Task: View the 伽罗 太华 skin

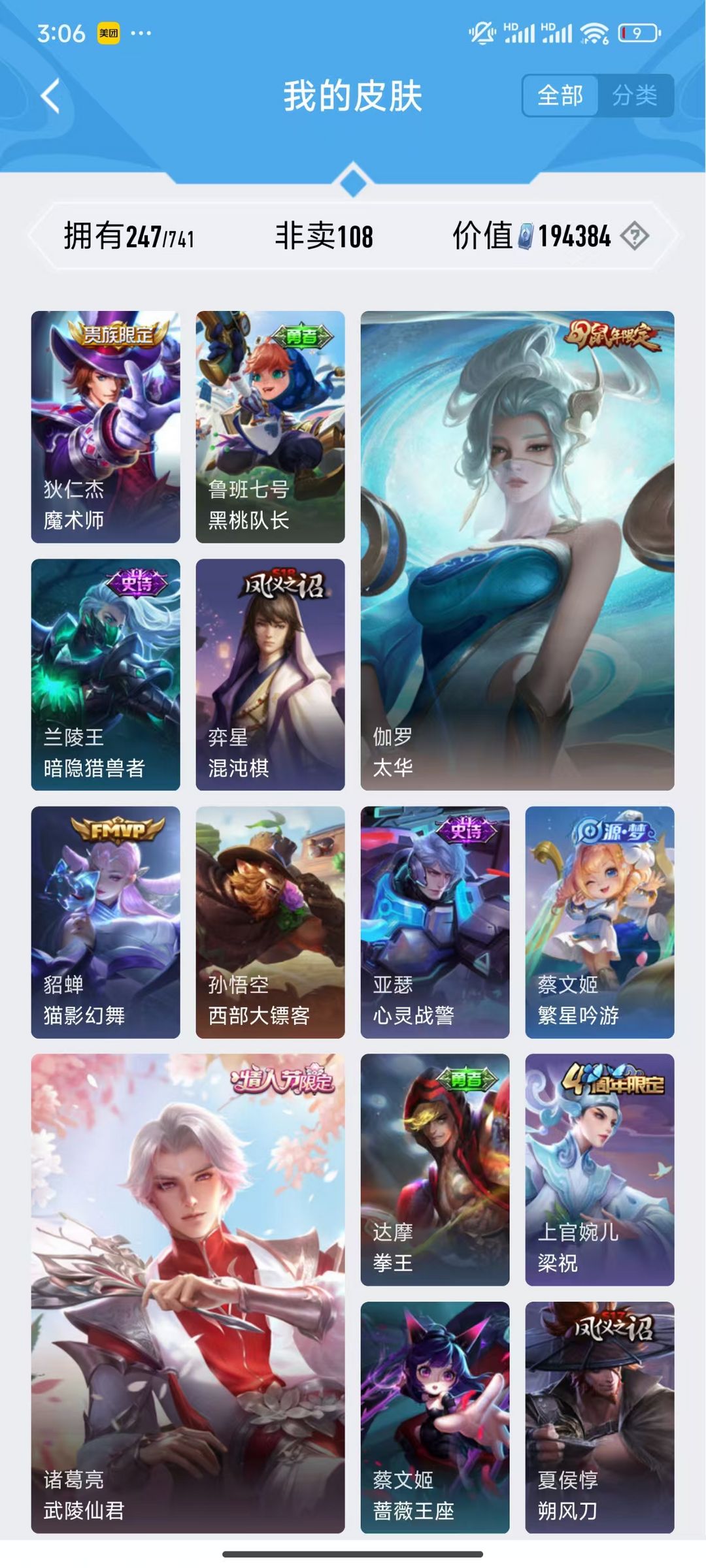Action: (x=517, y=550)
